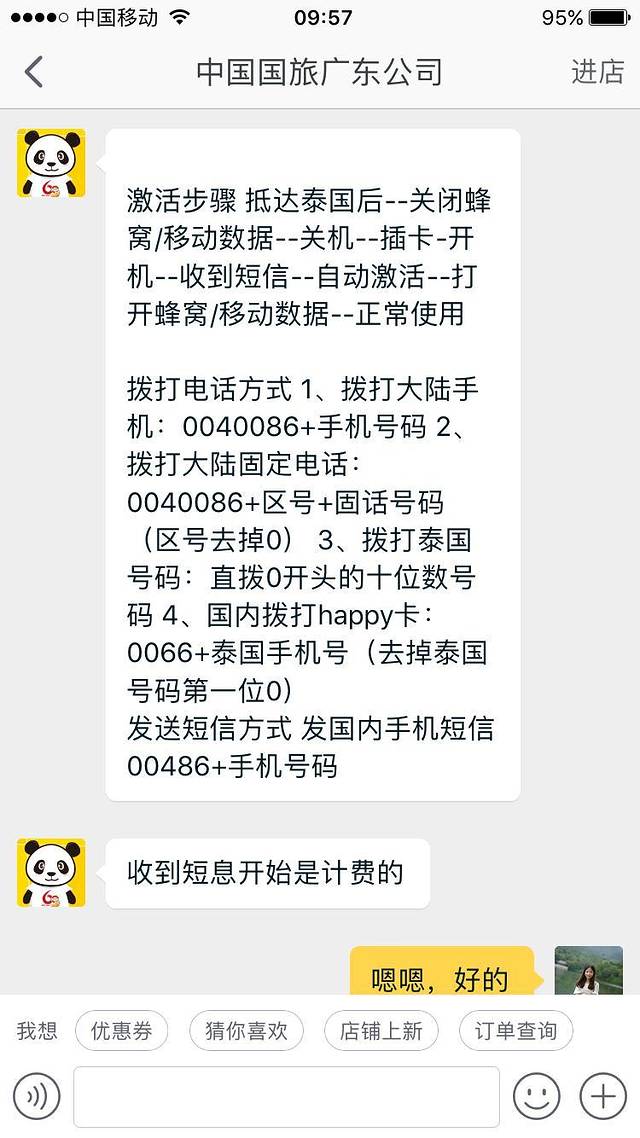This screenshot has width=640, height=1138.
Task: Go back from the chat
Action: pyautogui.click(x=34, y=72)
